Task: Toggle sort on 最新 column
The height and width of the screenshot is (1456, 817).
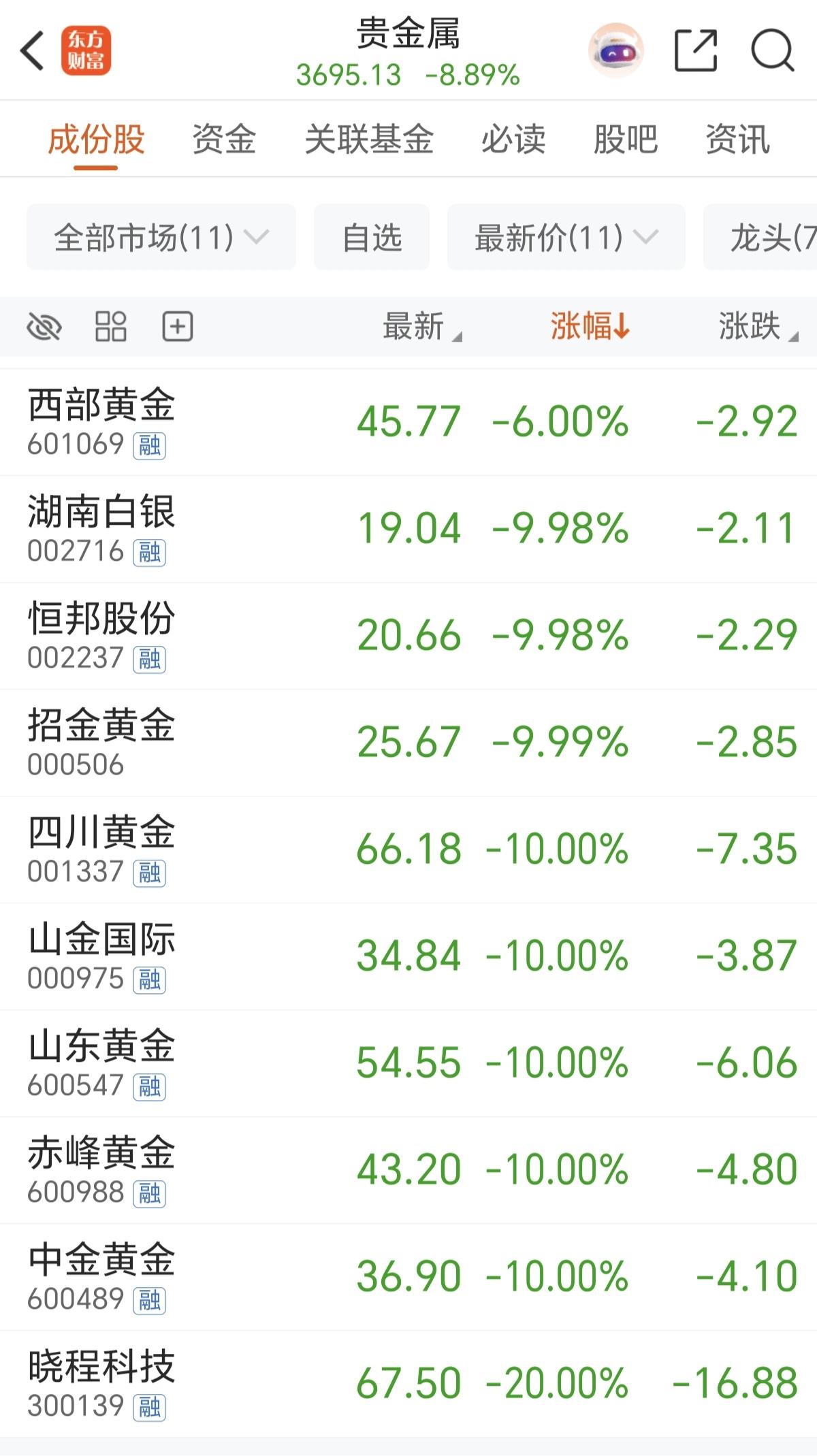Action: pyautogui.click(x=418, y=327)
